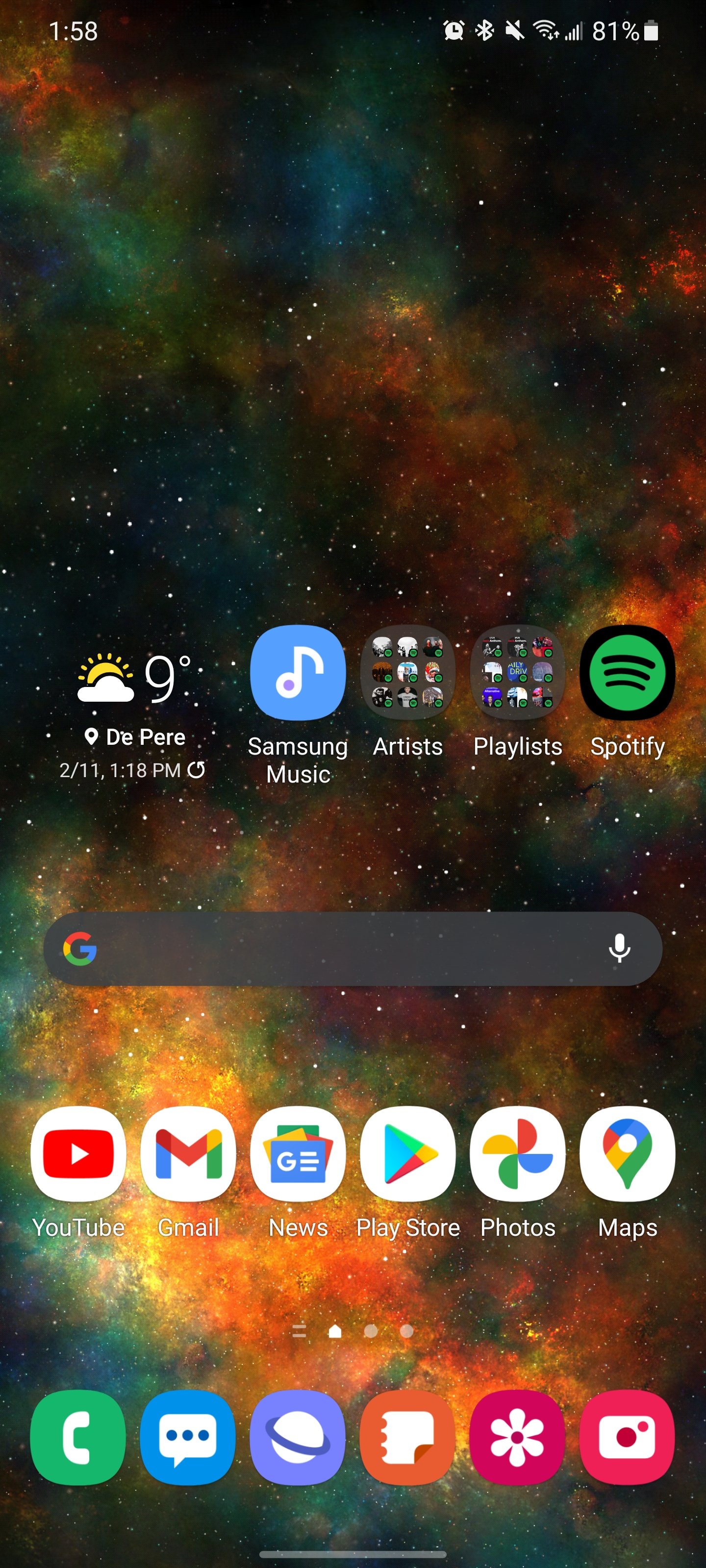Launch Spotify
This screenshot has width=706, height=1568.
click(628, 673)
